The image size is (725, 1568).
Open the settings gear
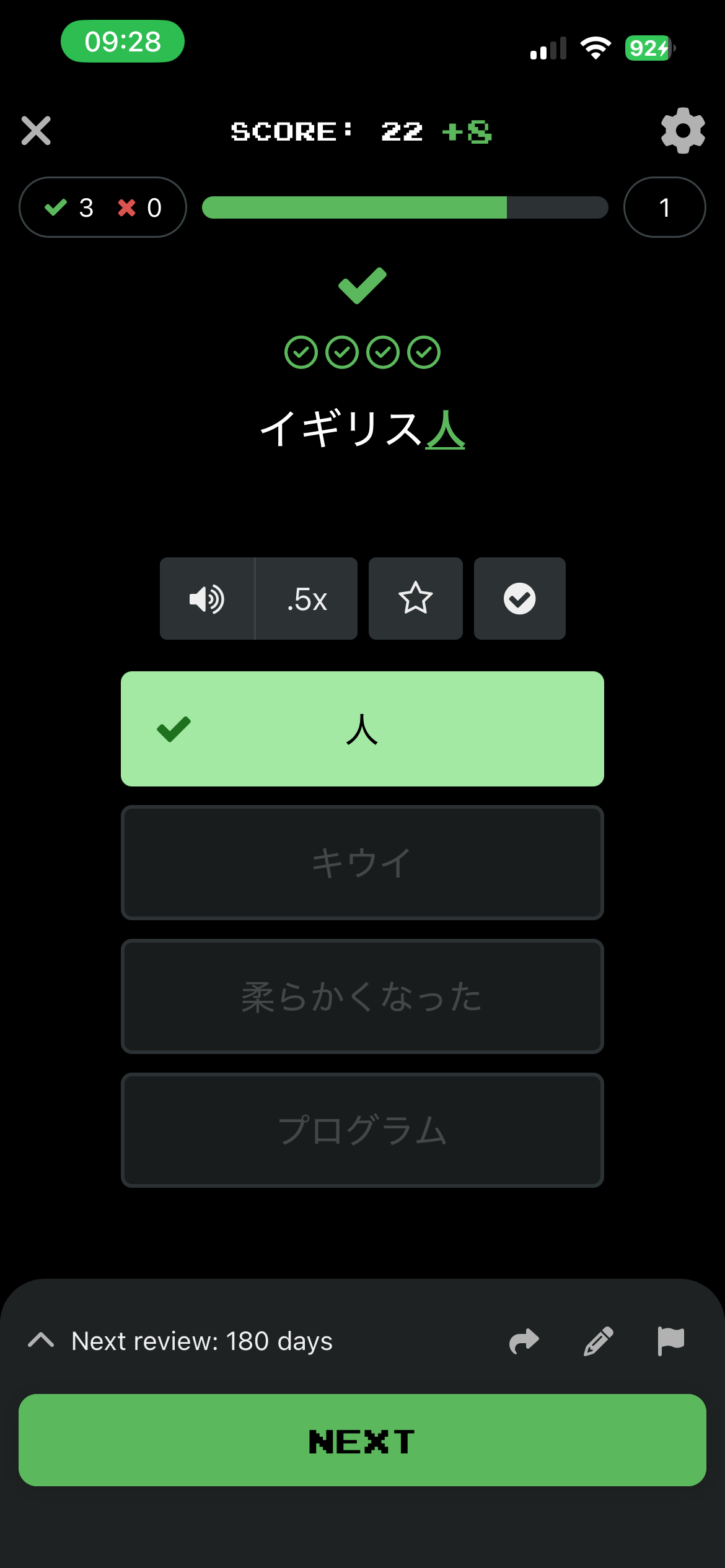coord(682,131)
